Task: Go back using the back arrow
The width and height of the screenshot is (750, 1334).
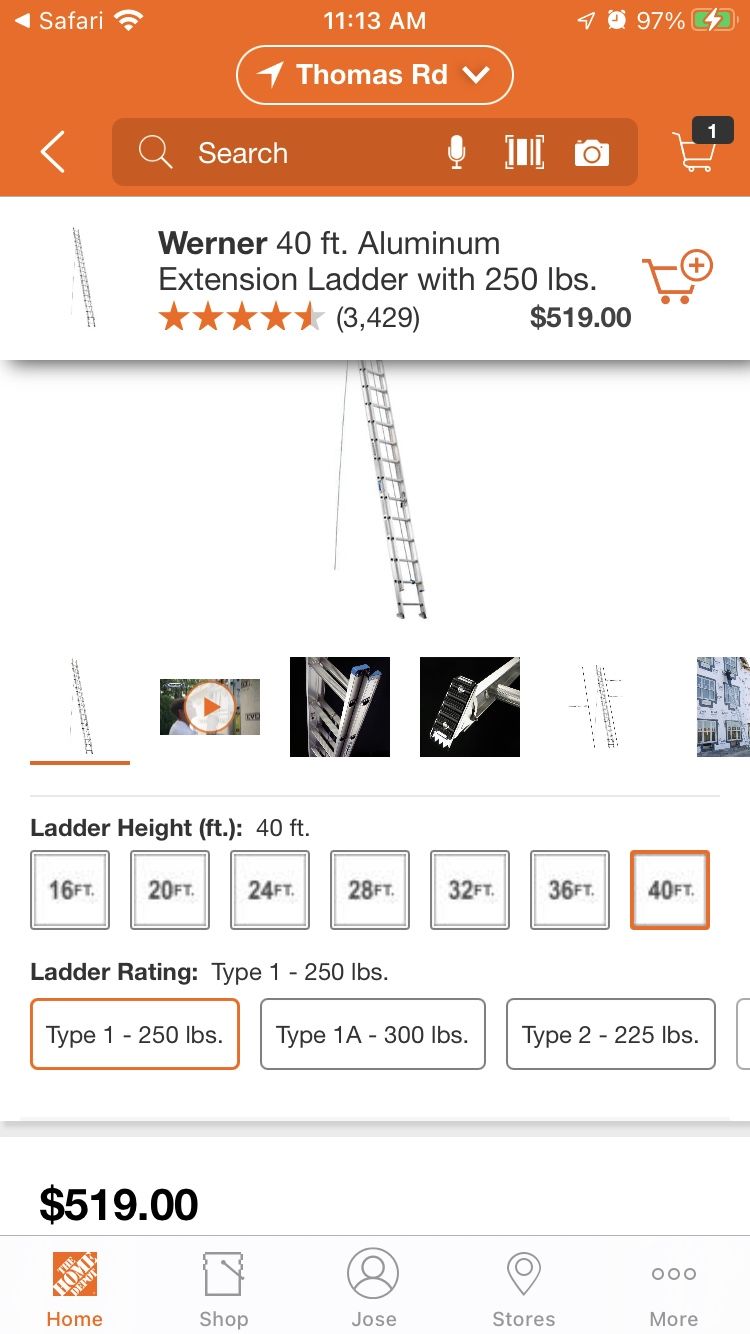Action: click(x=52, y=153)
